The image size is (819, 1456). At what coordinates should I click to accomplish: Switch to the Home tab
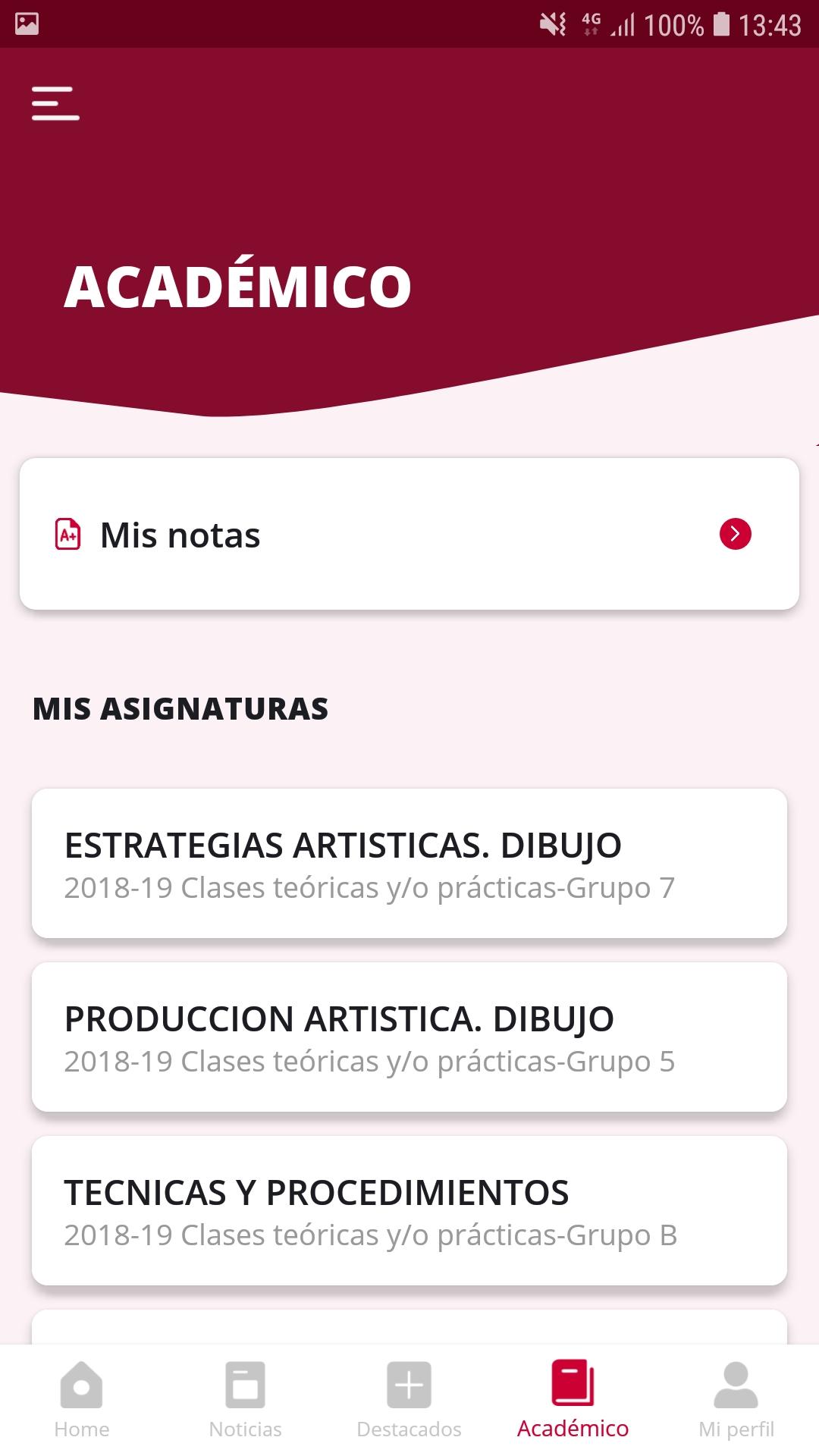click(x=82, y=1401)
